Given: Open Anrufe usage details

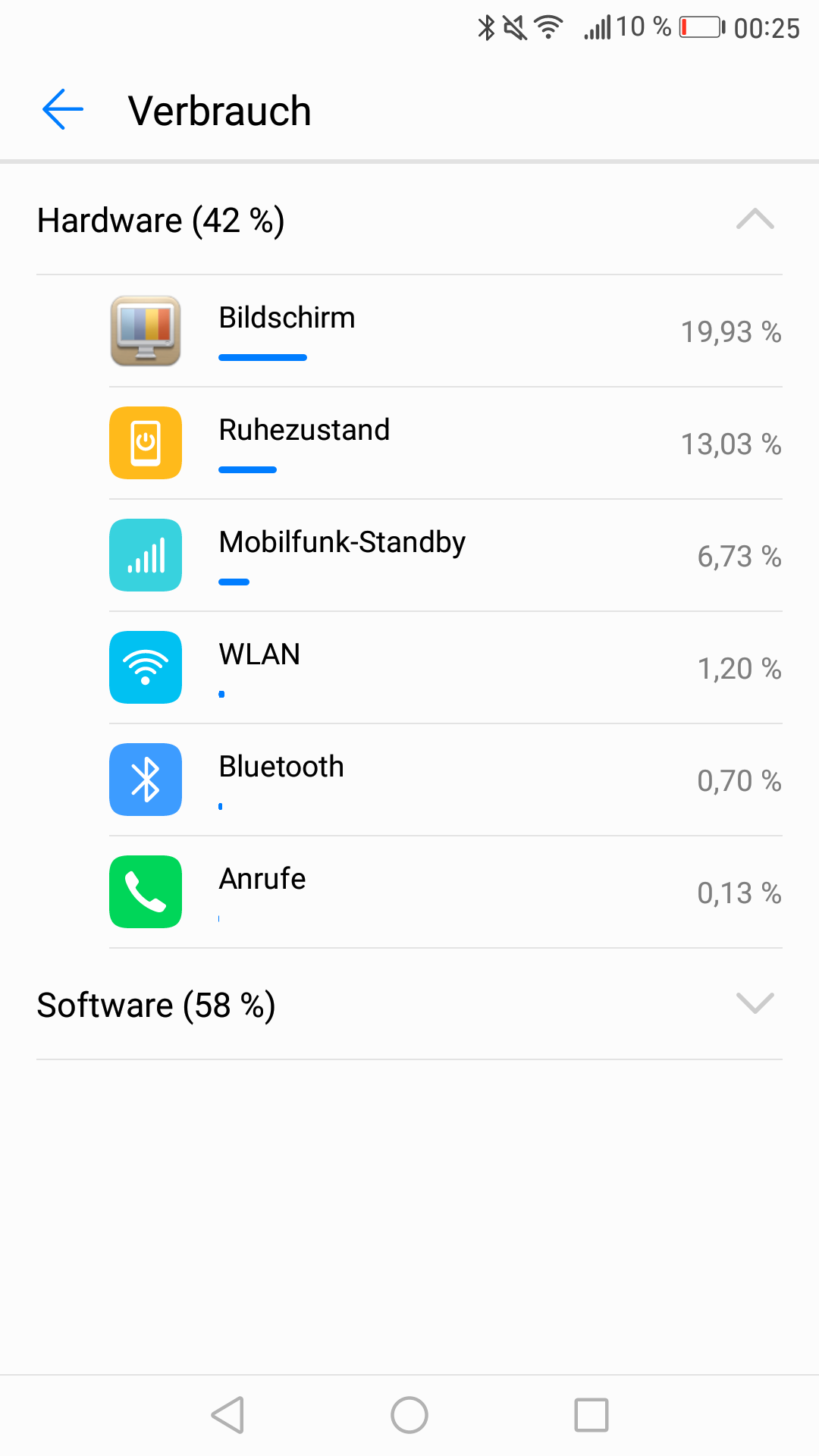Looking at the screenshot, I should pyautogui.click(x=446, y=893).
